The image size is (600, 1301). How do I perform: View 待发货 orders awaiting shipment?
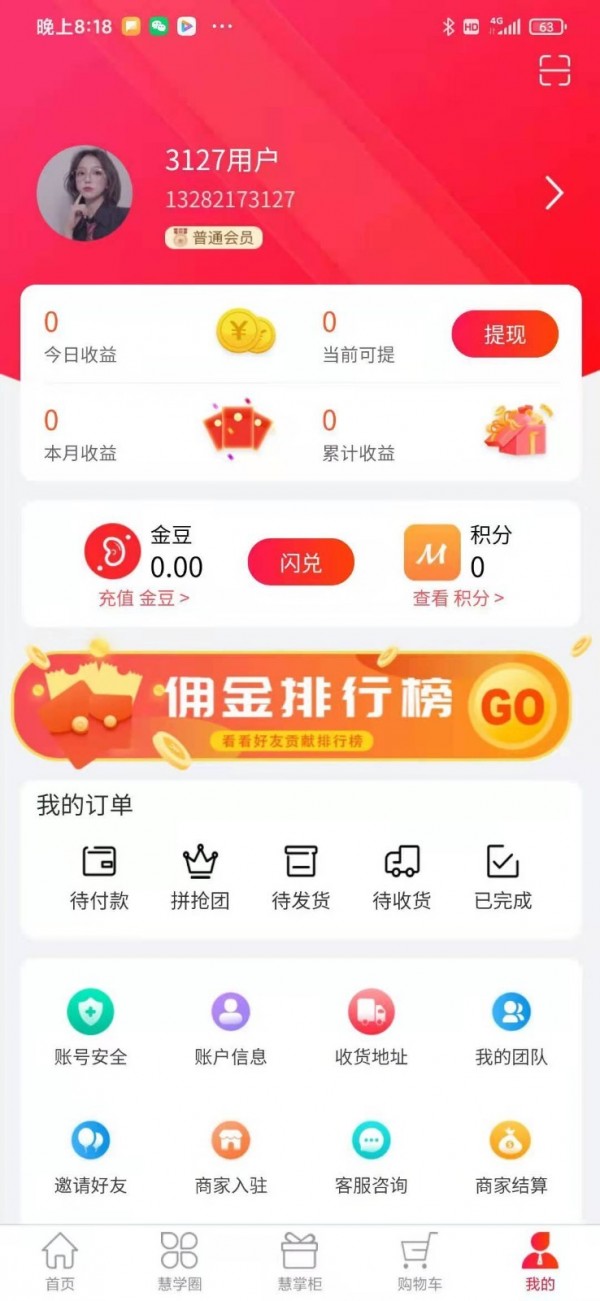pos(301,876)
